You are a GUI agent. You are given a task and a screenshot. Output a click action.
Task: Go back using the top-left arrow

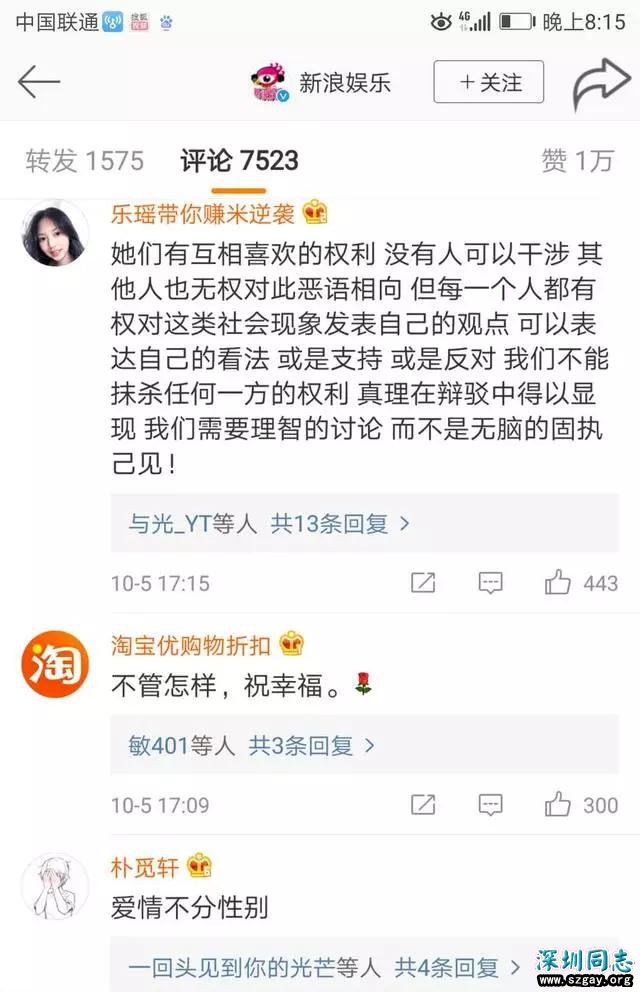tap(40, 82)
